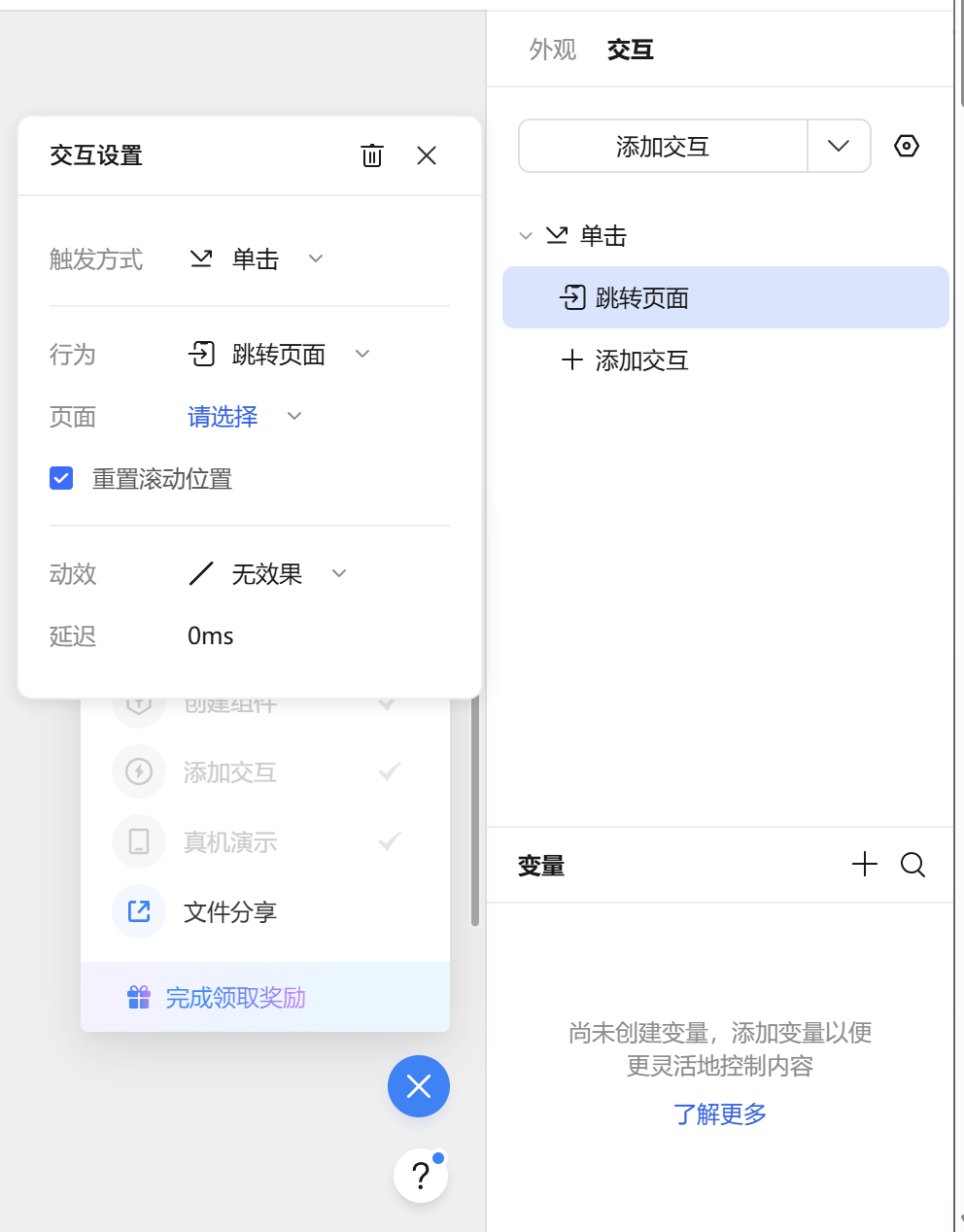
Task: Edit the 延迟 0ms field
Action: coord(211,636)
